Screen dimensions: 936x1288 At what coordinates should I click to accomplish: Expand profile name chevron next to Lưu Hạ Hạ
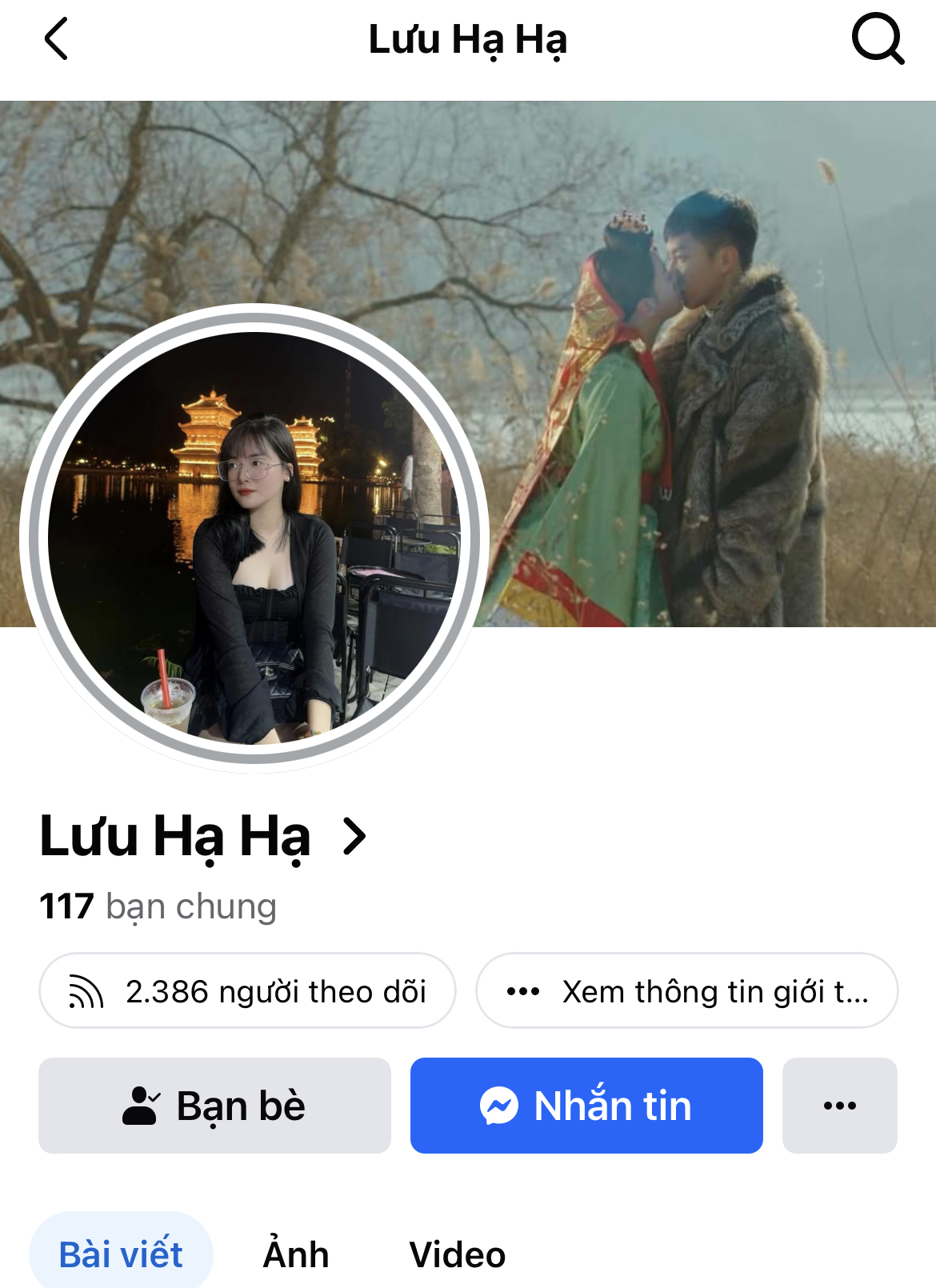coord(354,837)
